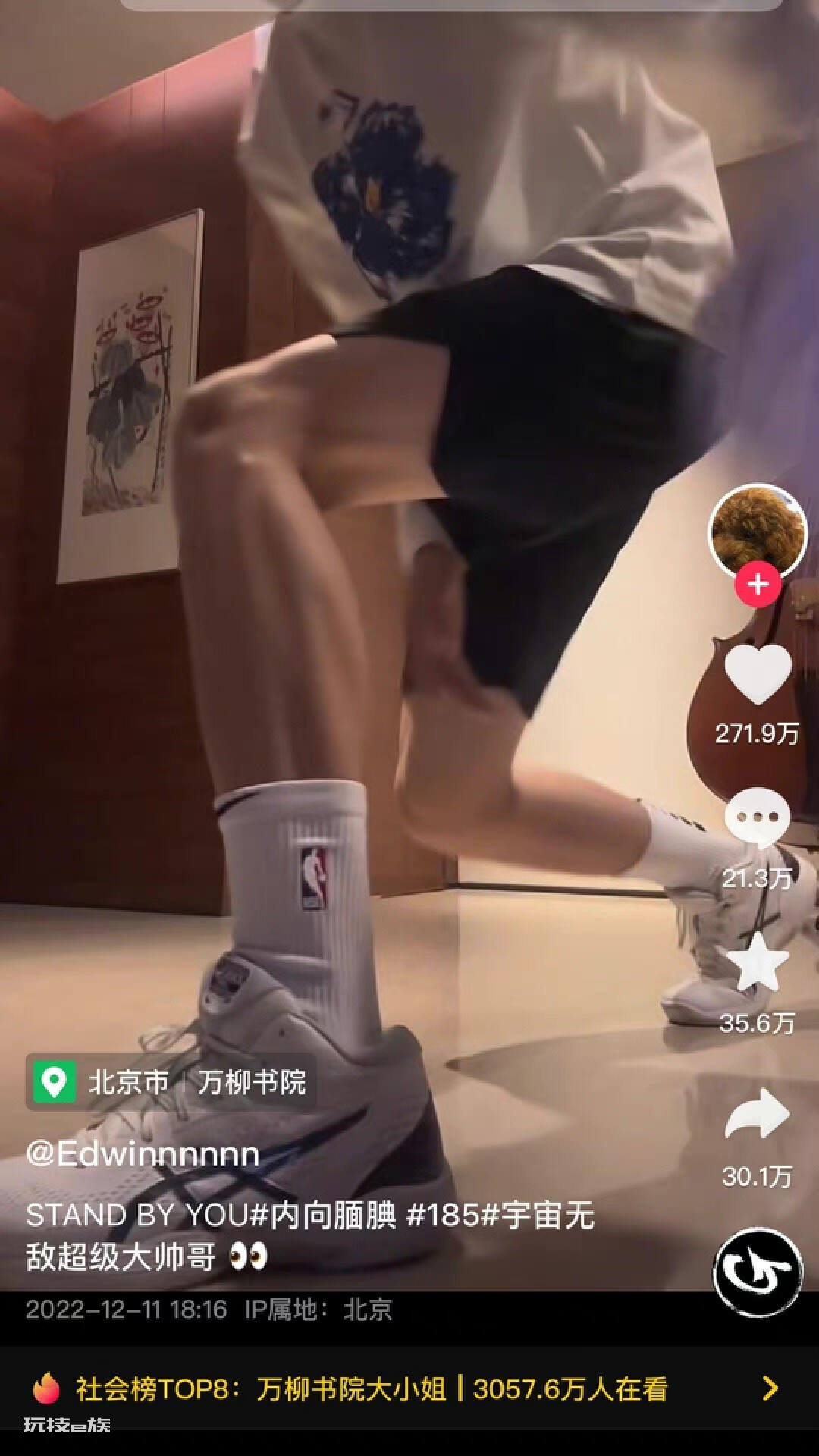Like the video with the heart icon
Viewport: 819px width, 1456px height.
click(758, 674)
